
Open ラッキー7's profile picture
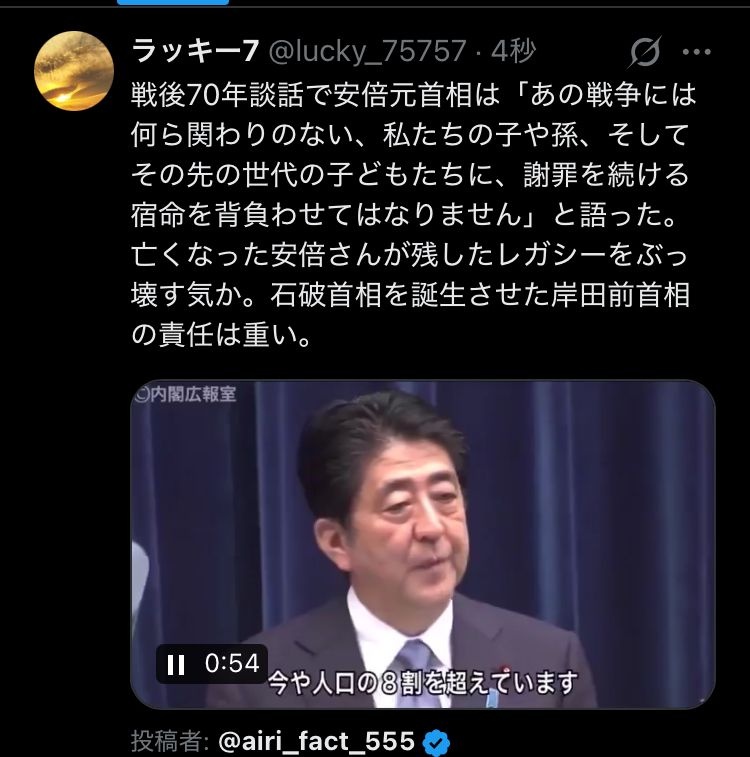click(73, 71)
